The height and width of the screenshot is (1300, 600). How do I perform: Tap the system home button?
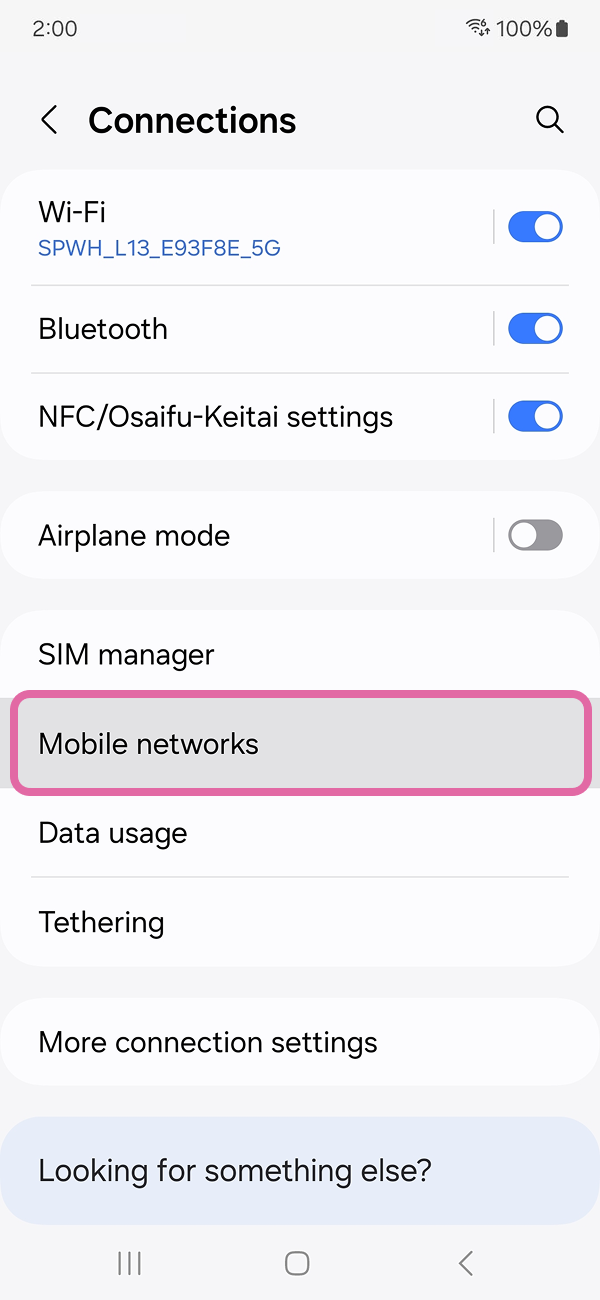click(297, 1263)
